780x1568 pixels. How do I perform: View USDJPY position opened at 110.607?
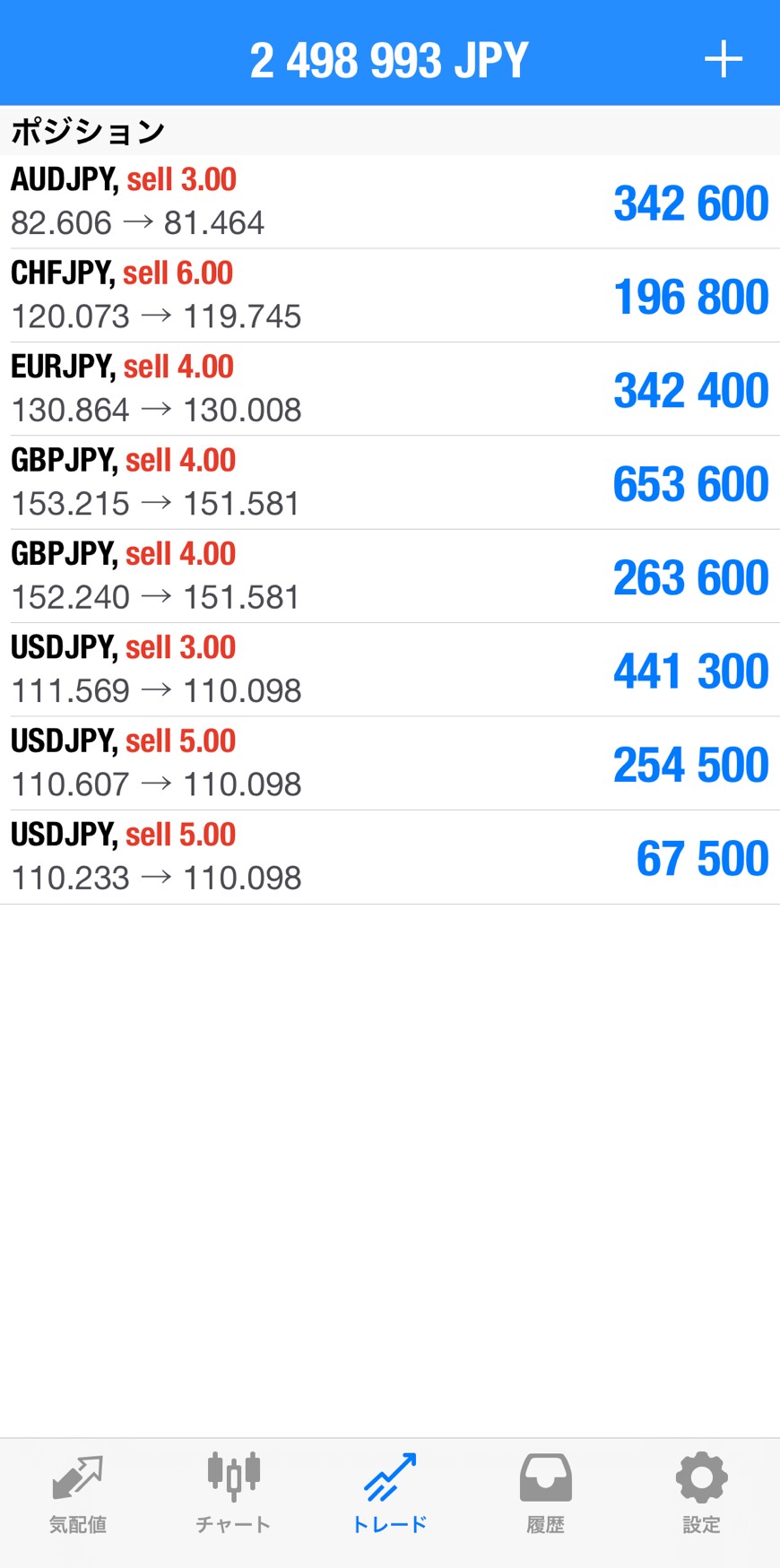pyautogui.click(x=390, y=763)
